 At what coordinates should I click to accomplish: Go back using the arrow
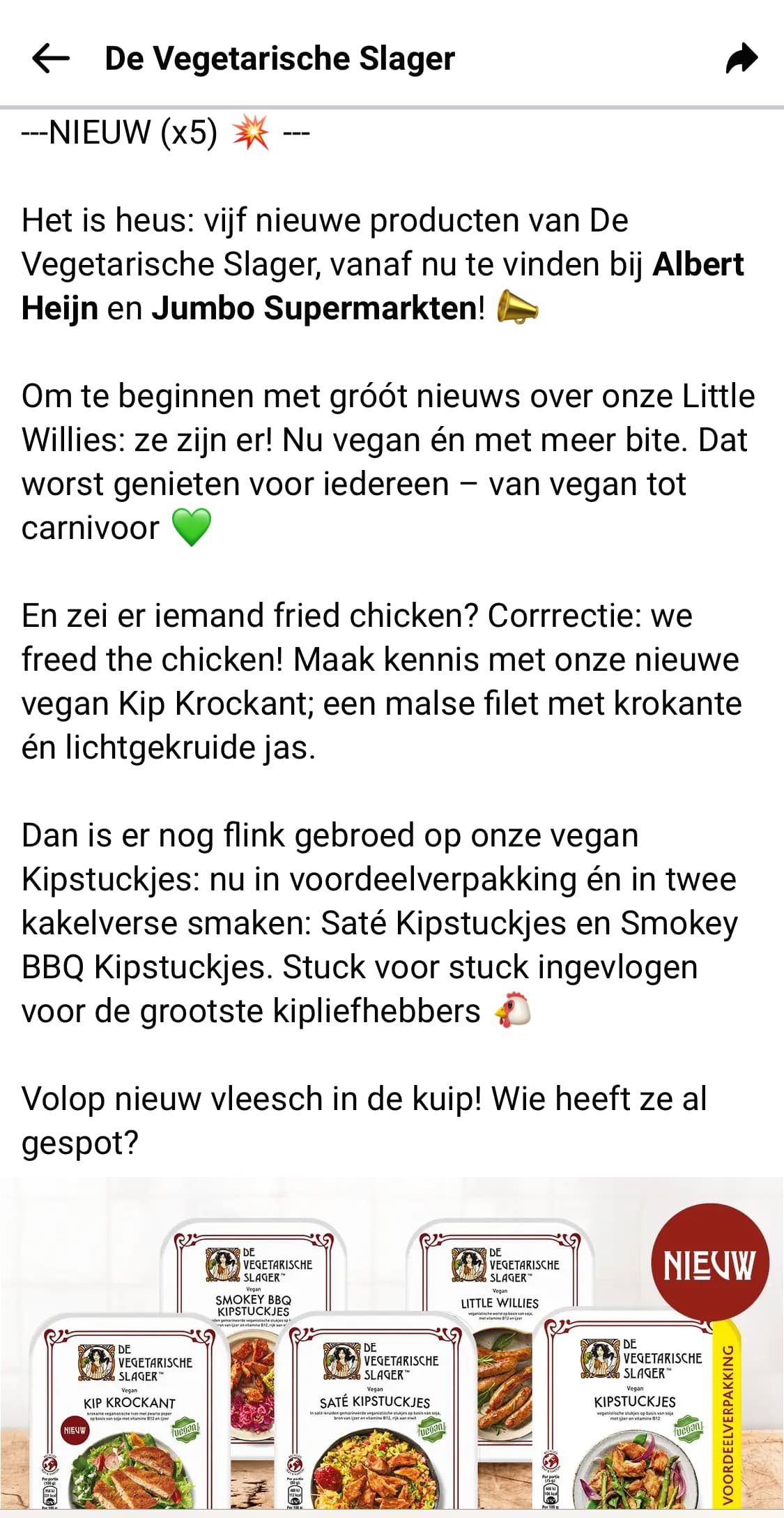pyautogui.click(x=51, y=58)
